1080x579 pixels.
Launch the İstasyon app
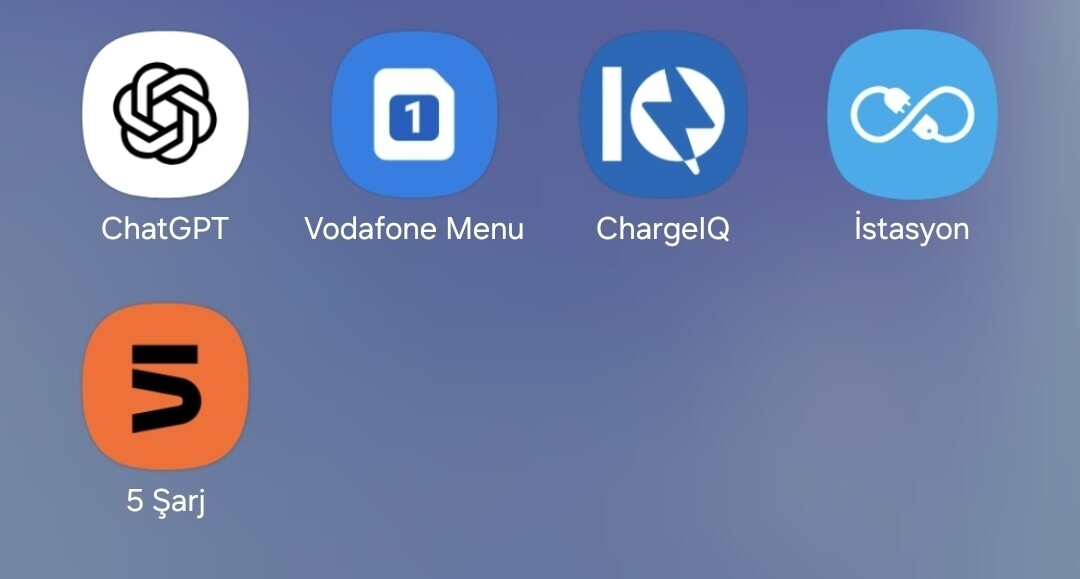coord(911,114)
